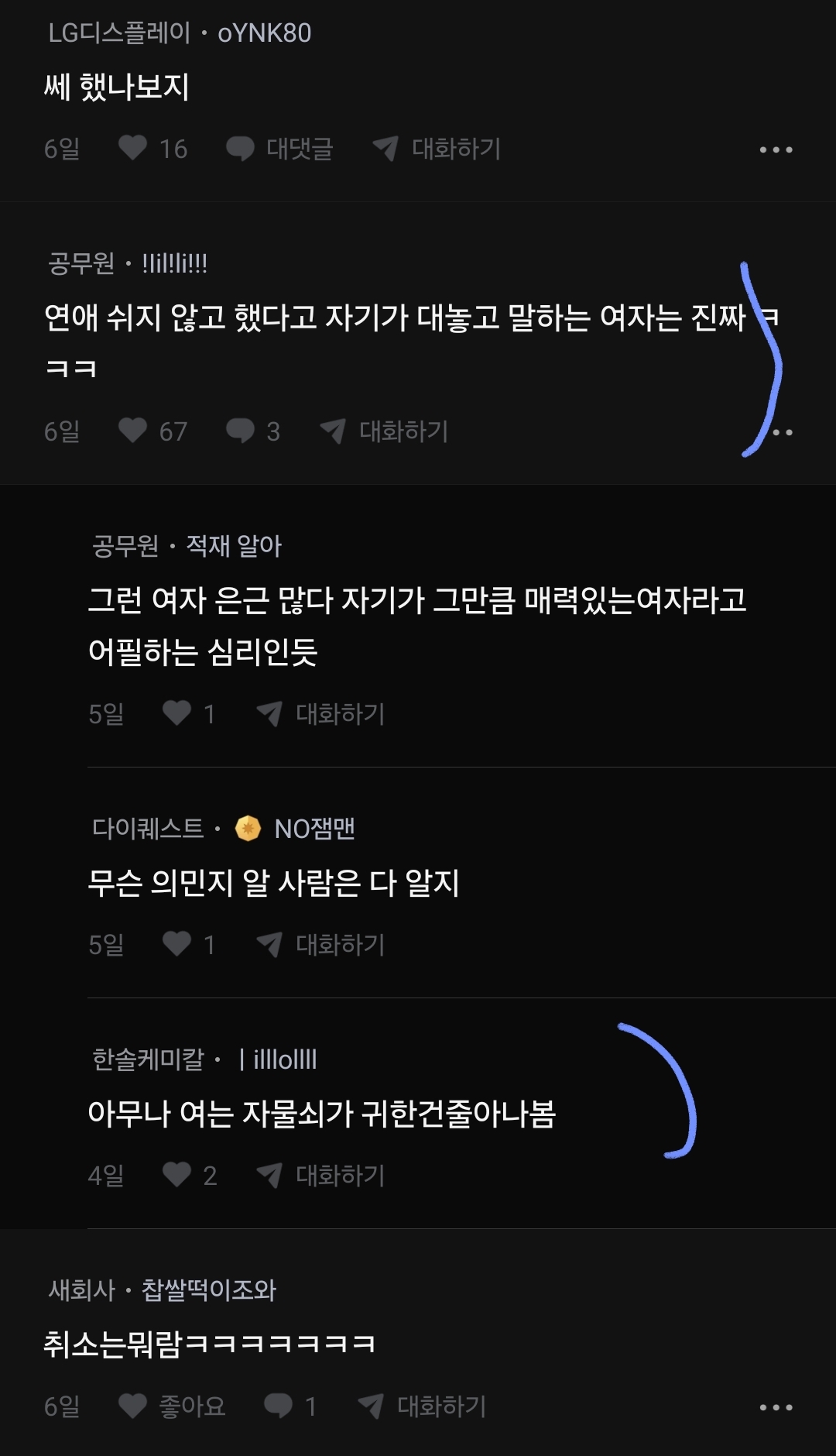Viewport: 836px width, 1456px height.
Task: Tap 대화하기 under !!il!li!!!'s comment
Action: click(385, 431)
